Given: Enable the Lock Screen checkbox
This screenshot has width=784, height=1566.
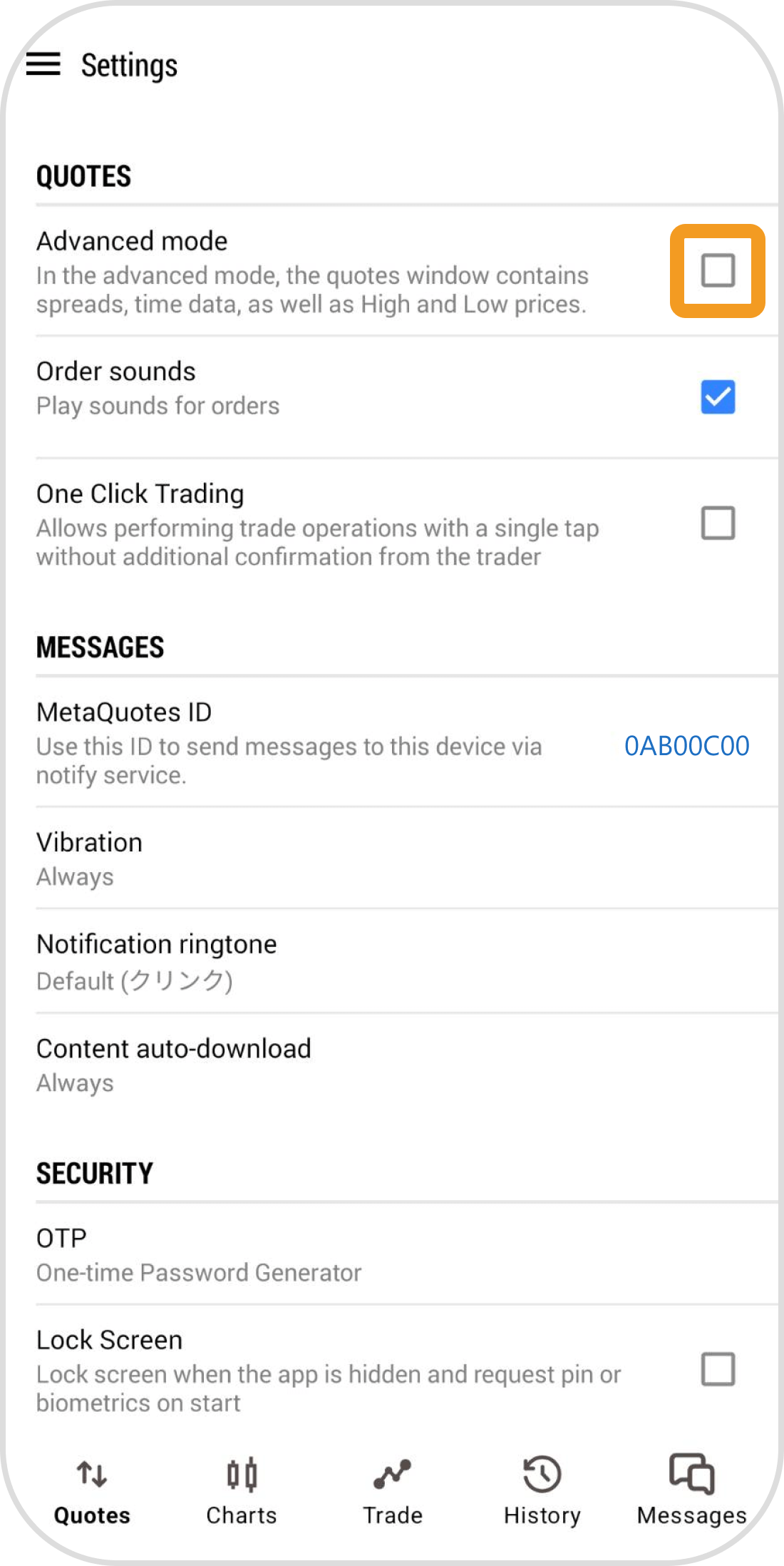Looking at the screenshot, I should pyautogui.click(x=717, y=1369).
